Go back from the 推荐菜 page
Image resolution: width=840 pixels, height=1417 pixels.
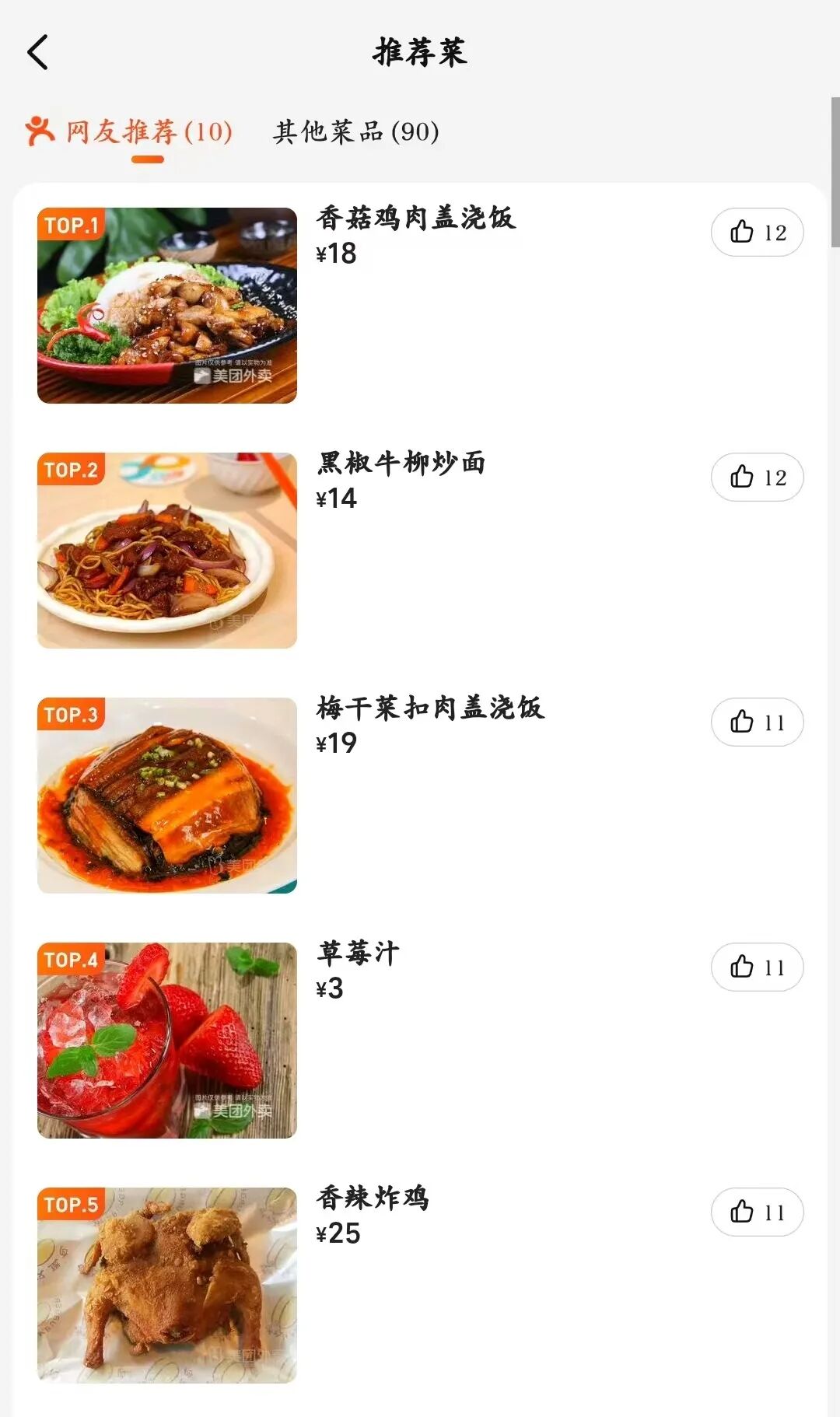pyautogui.click(x=37, y=52)
